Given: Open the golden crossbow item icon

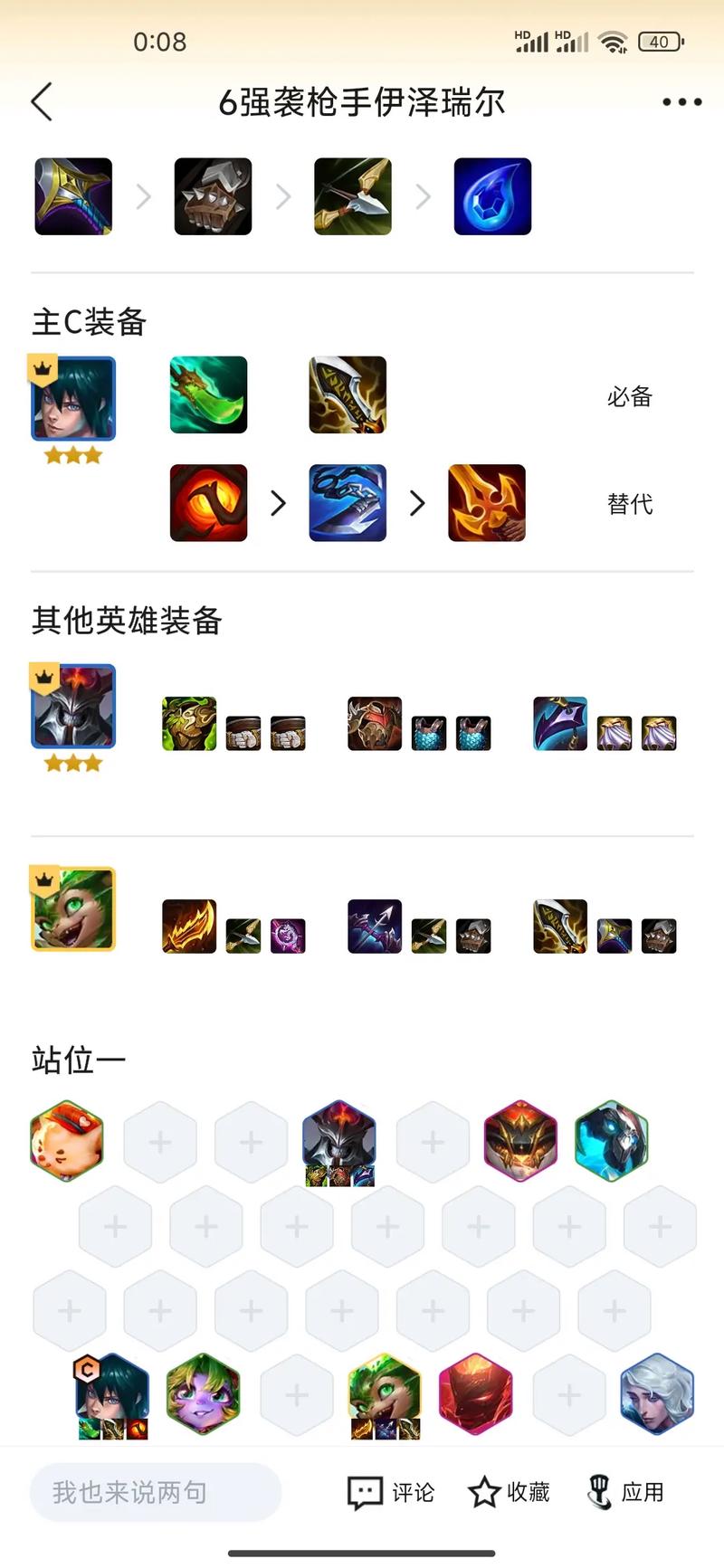Looking at the screenshot, I should point(73,196).
